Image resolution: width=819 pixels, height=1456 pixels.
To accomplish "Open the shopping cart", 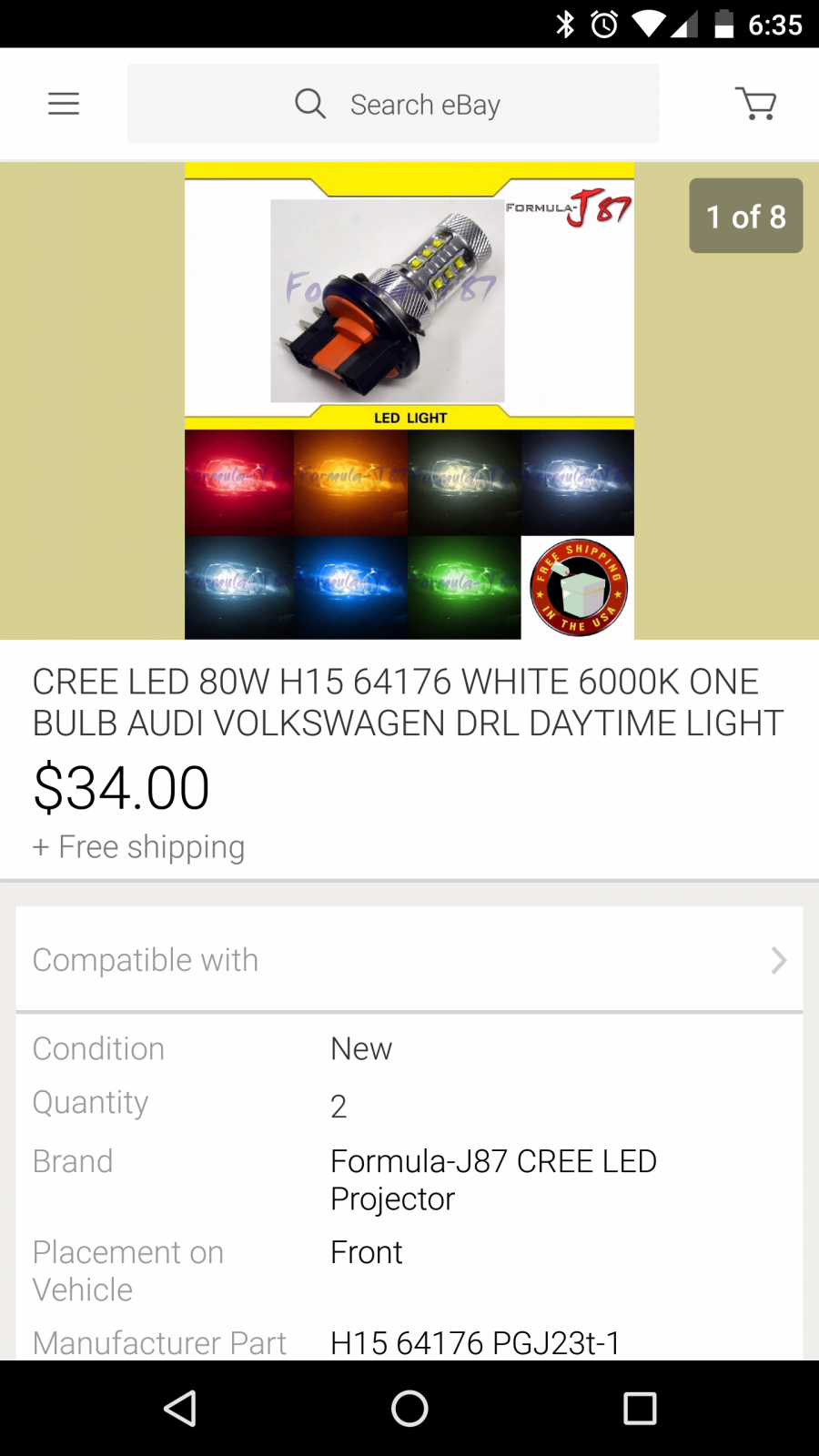I will point(755,104).
